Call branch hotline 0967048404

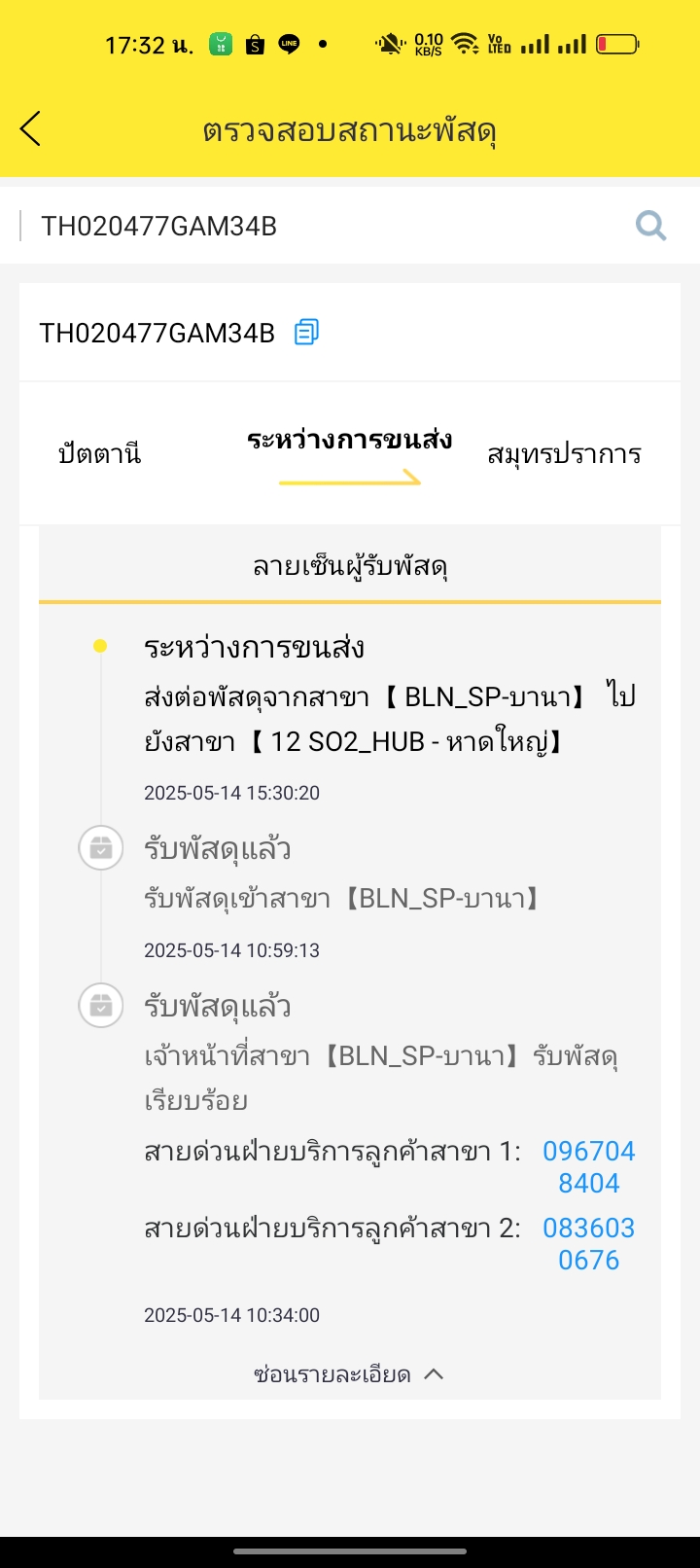[x=589, y=1166]
